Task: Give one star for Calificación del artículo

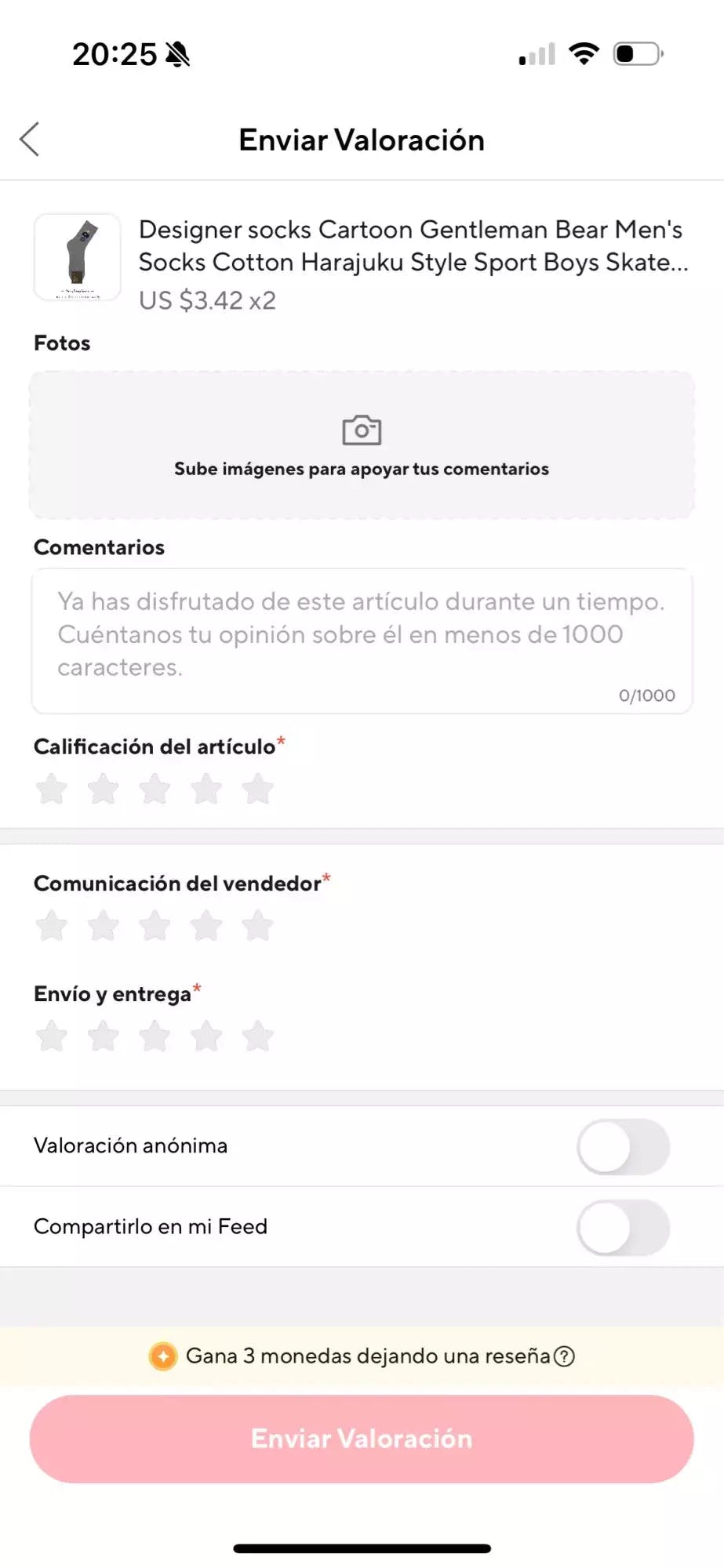Action: (52, 789)
